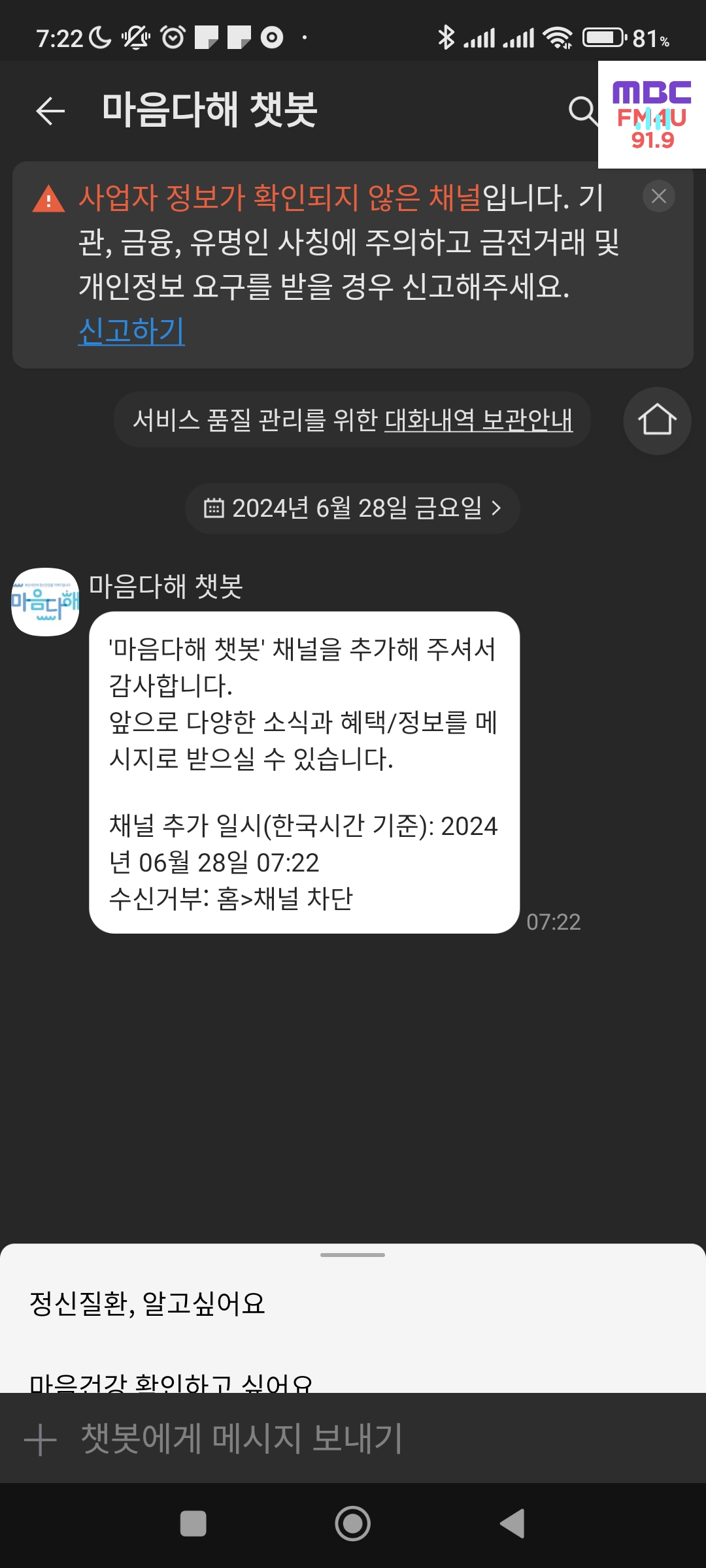Open the plus attachment menu
Screen dimensions: 706x1568
41,1440
